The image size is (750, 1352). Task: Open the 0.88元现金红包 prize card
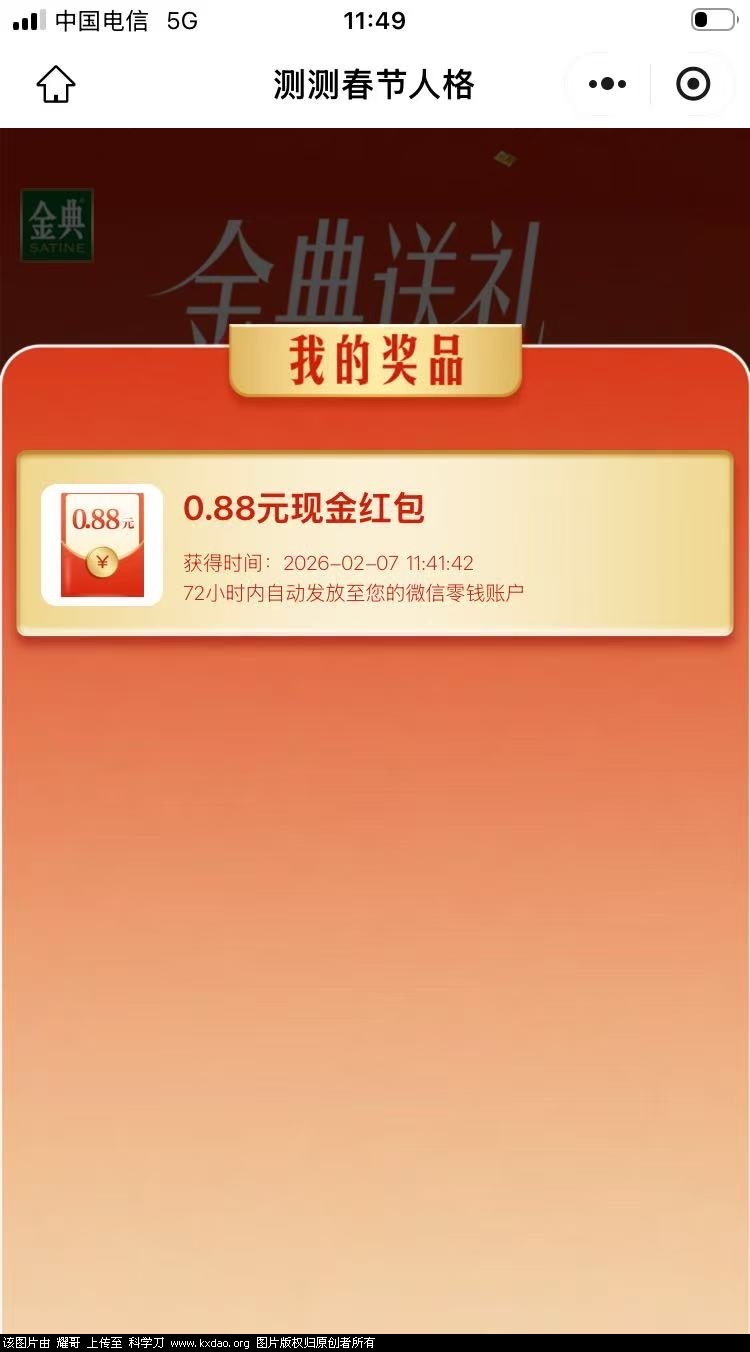(x=374, y=544)
